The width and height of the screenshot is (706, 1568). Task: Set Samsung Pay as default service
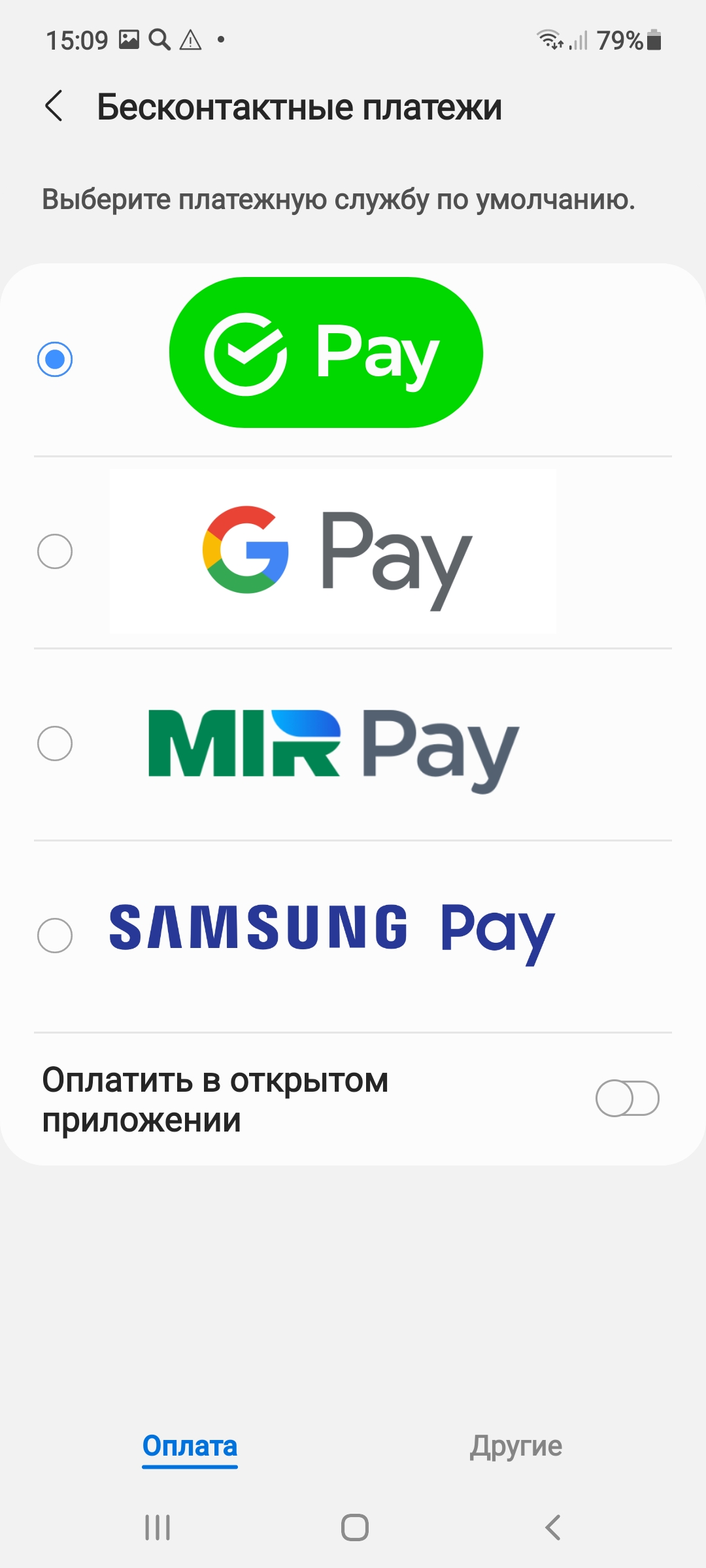pos(55,936)
